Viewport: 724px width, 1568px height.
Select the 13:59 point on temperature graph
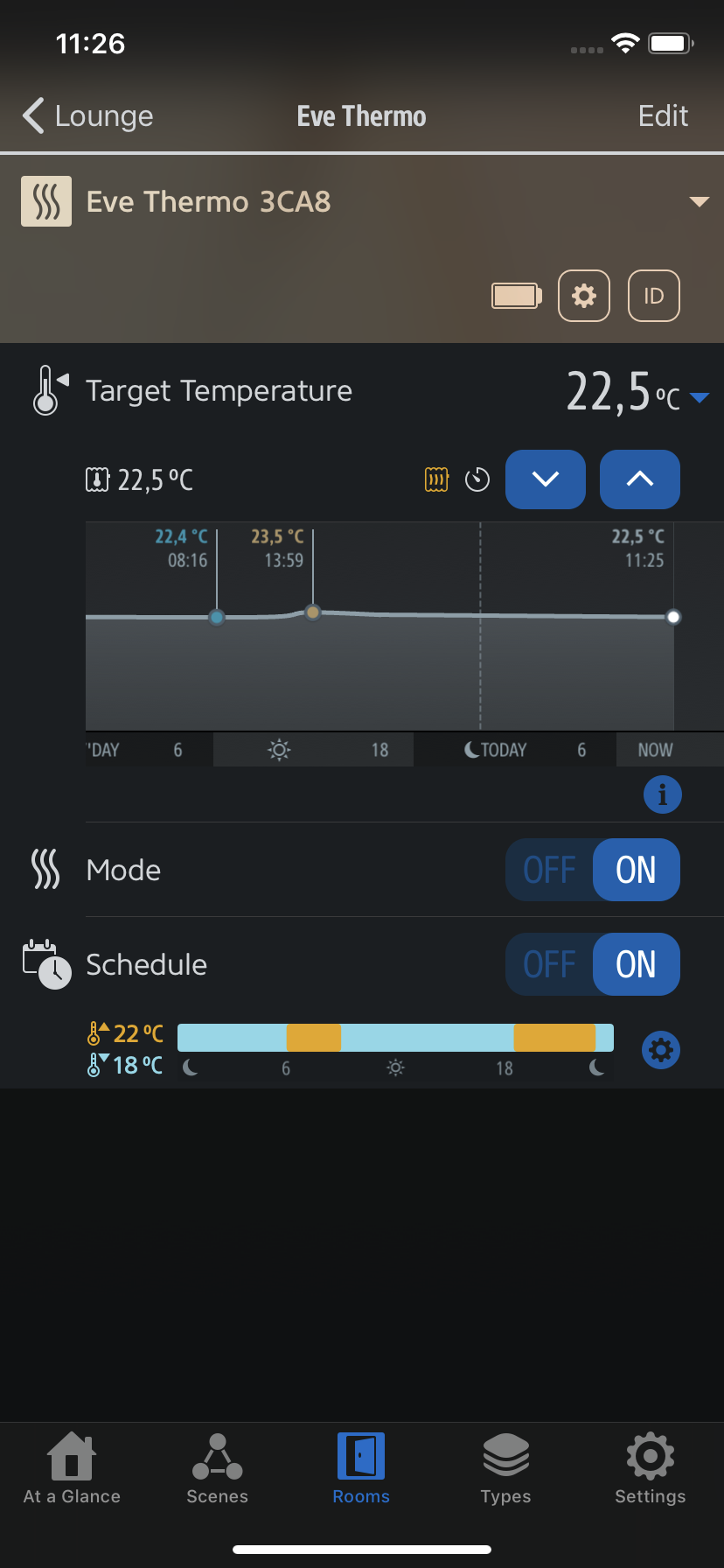coord(312,612)
